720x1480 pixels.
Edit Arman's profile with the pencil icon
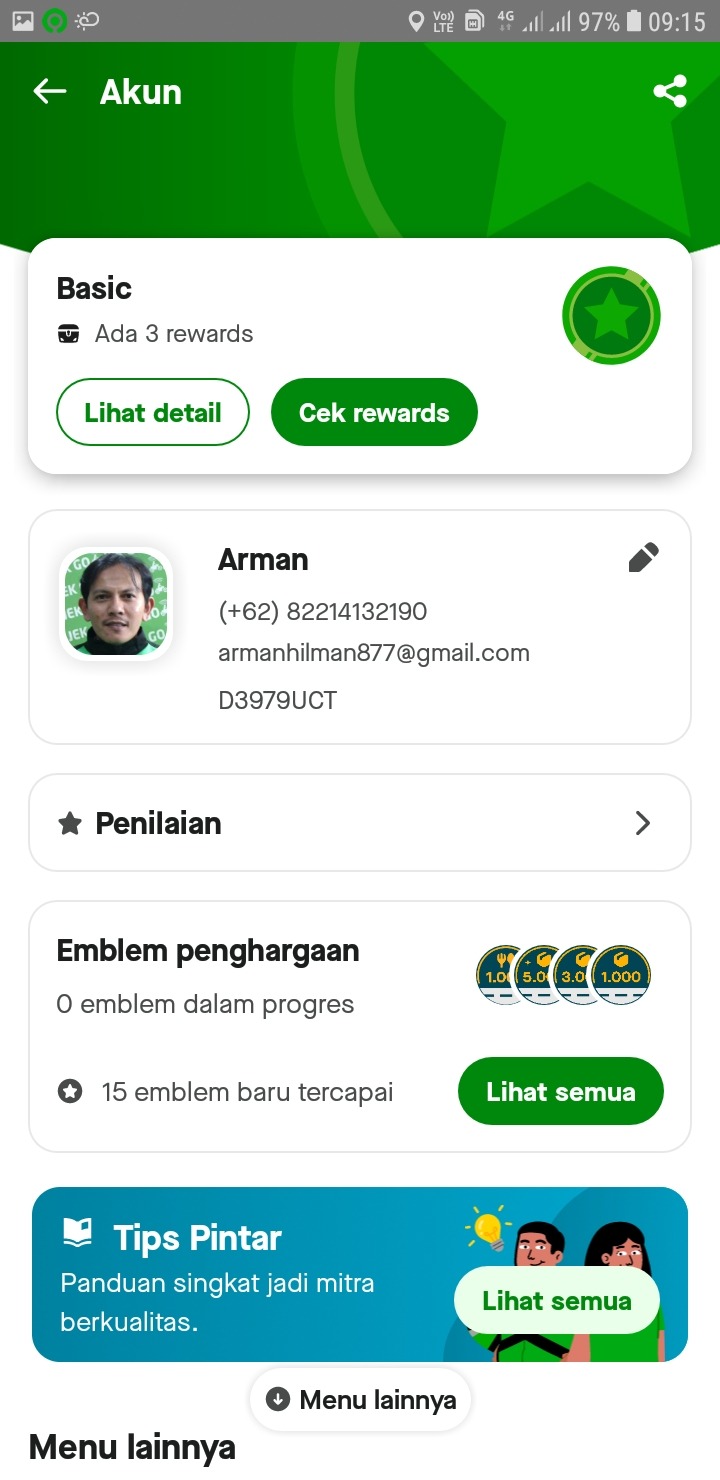[x=643, y=558]
